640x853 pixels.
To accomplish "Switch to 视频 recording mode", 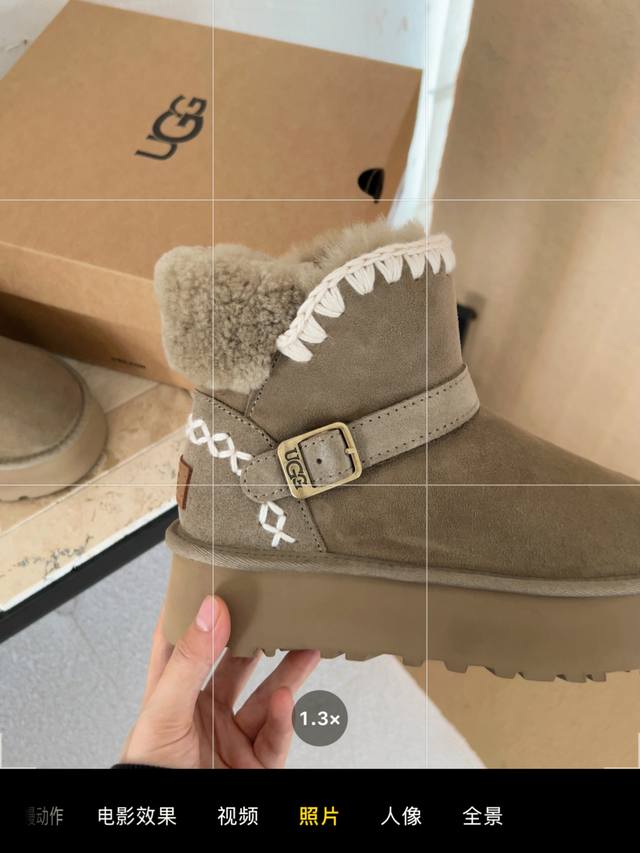I will [x=238, y=816].
